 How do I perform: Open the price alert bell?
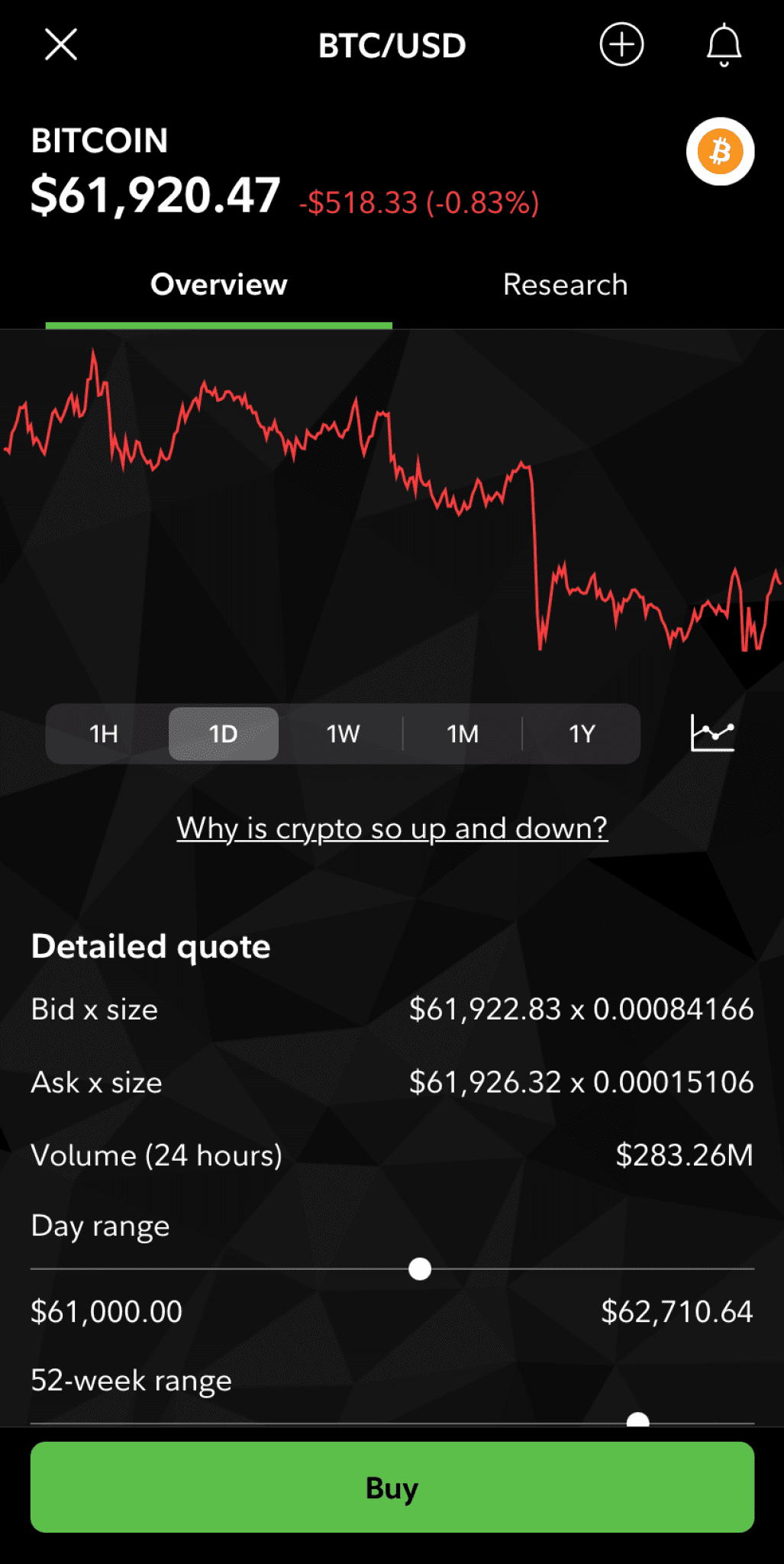pyautogui.click(x=724, y=45)
